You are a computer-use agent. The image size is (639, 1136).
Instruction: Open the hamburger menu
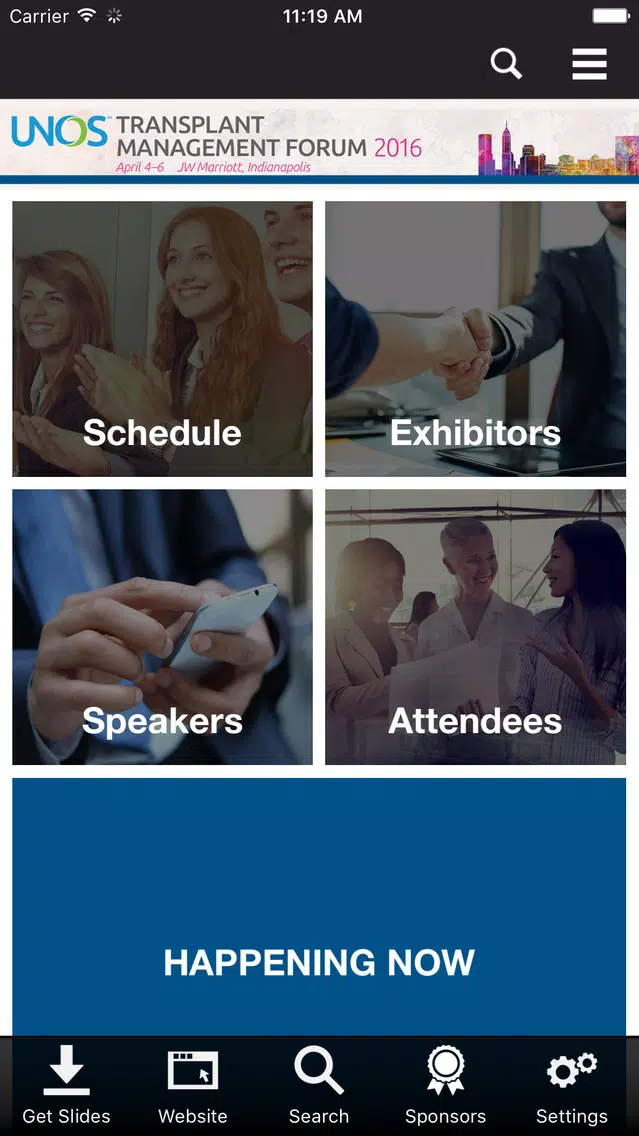coord(589,64)
